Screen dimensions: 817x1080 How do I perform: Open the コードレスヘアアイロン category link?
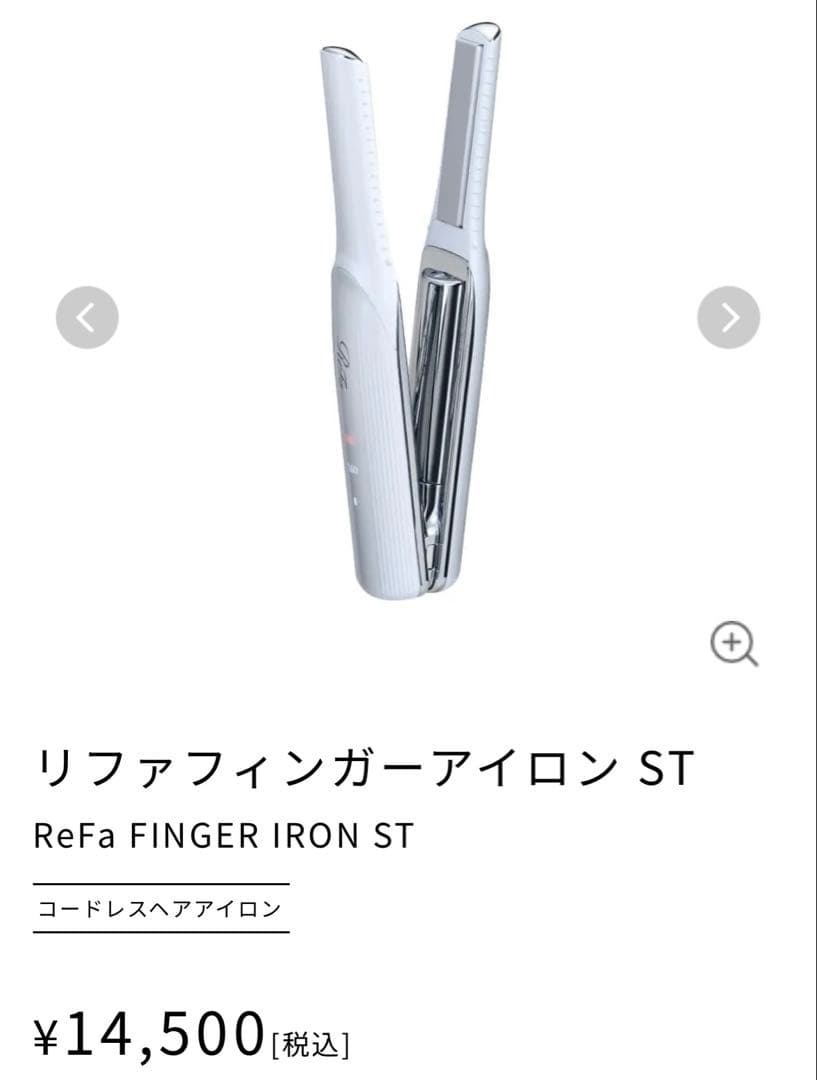[x=160, y=908]
